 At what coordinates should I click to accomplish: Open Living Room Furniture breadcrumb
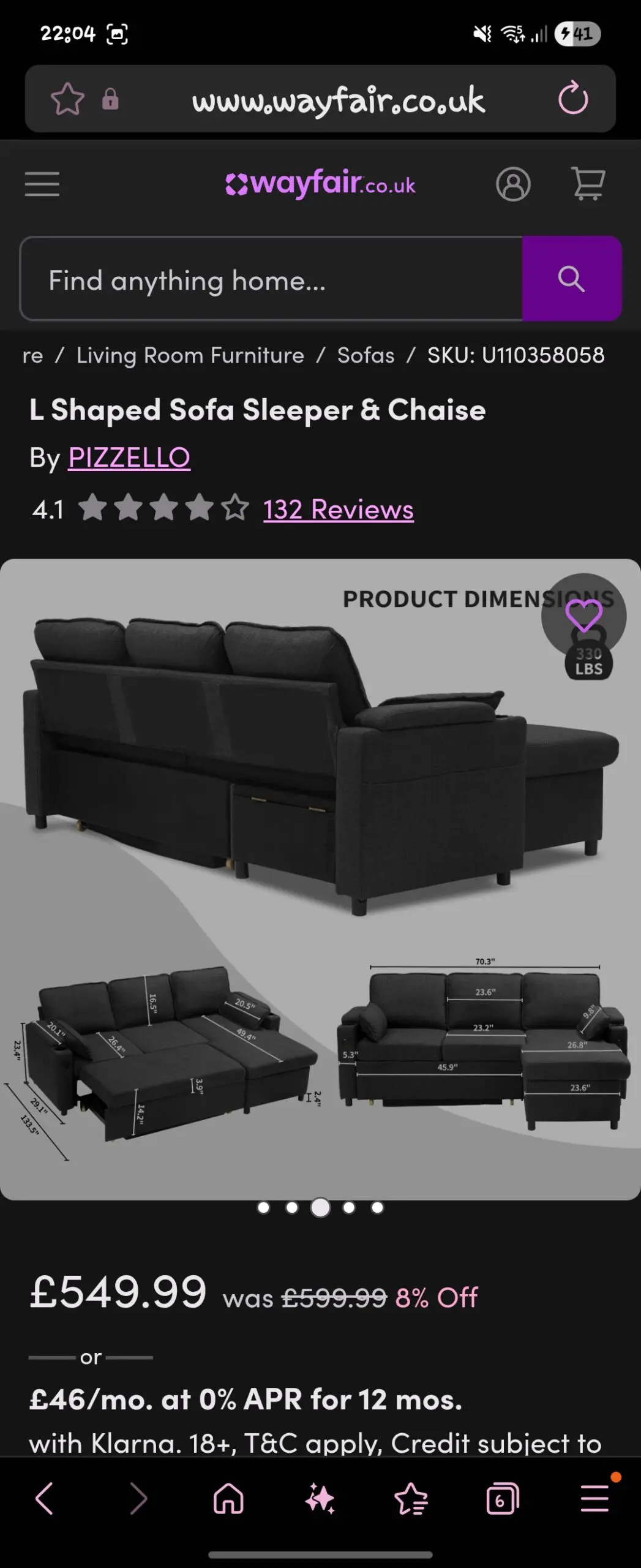click(x=189, y=355)
